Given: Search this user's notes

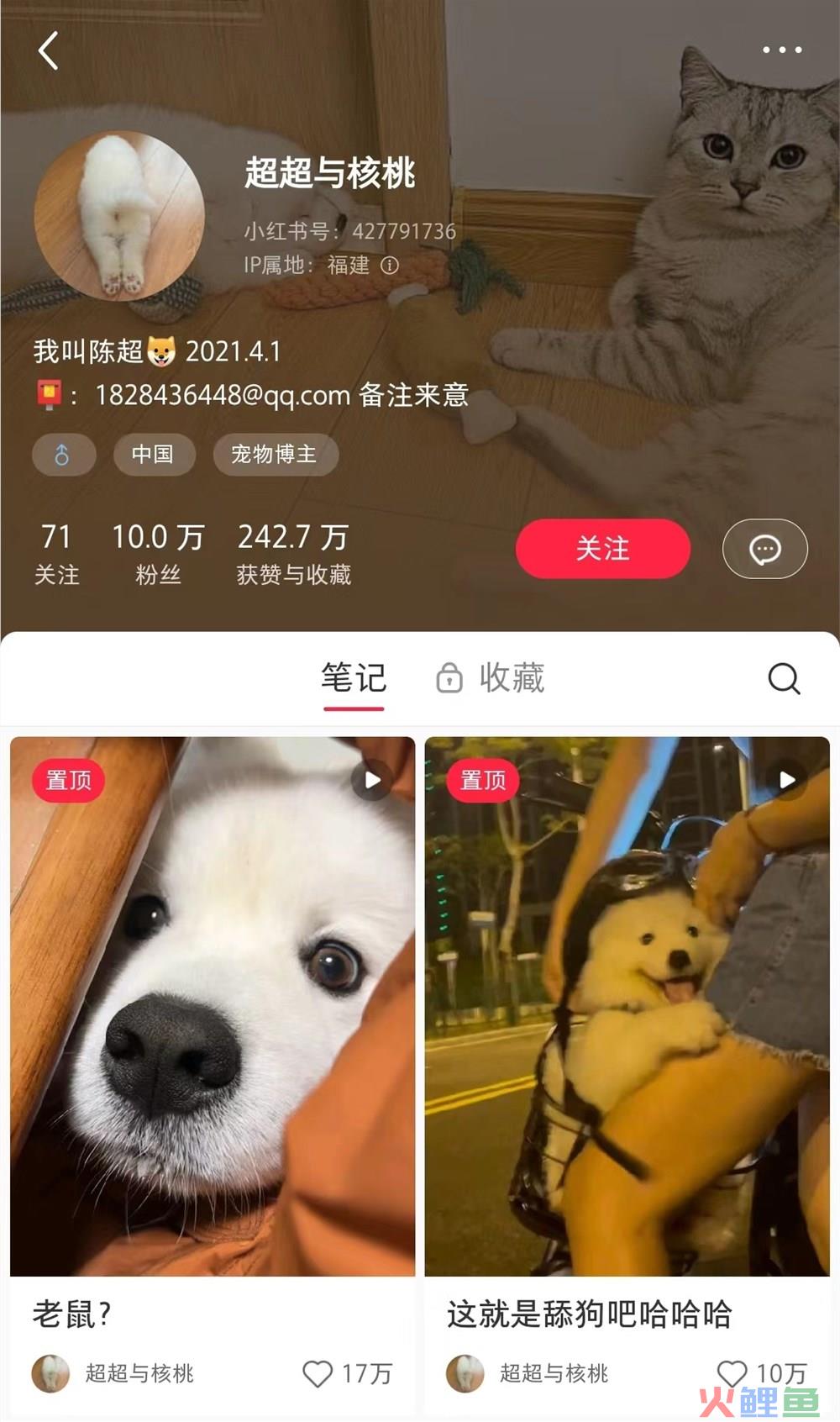Looking at the screenshot, I should [784, 678].
